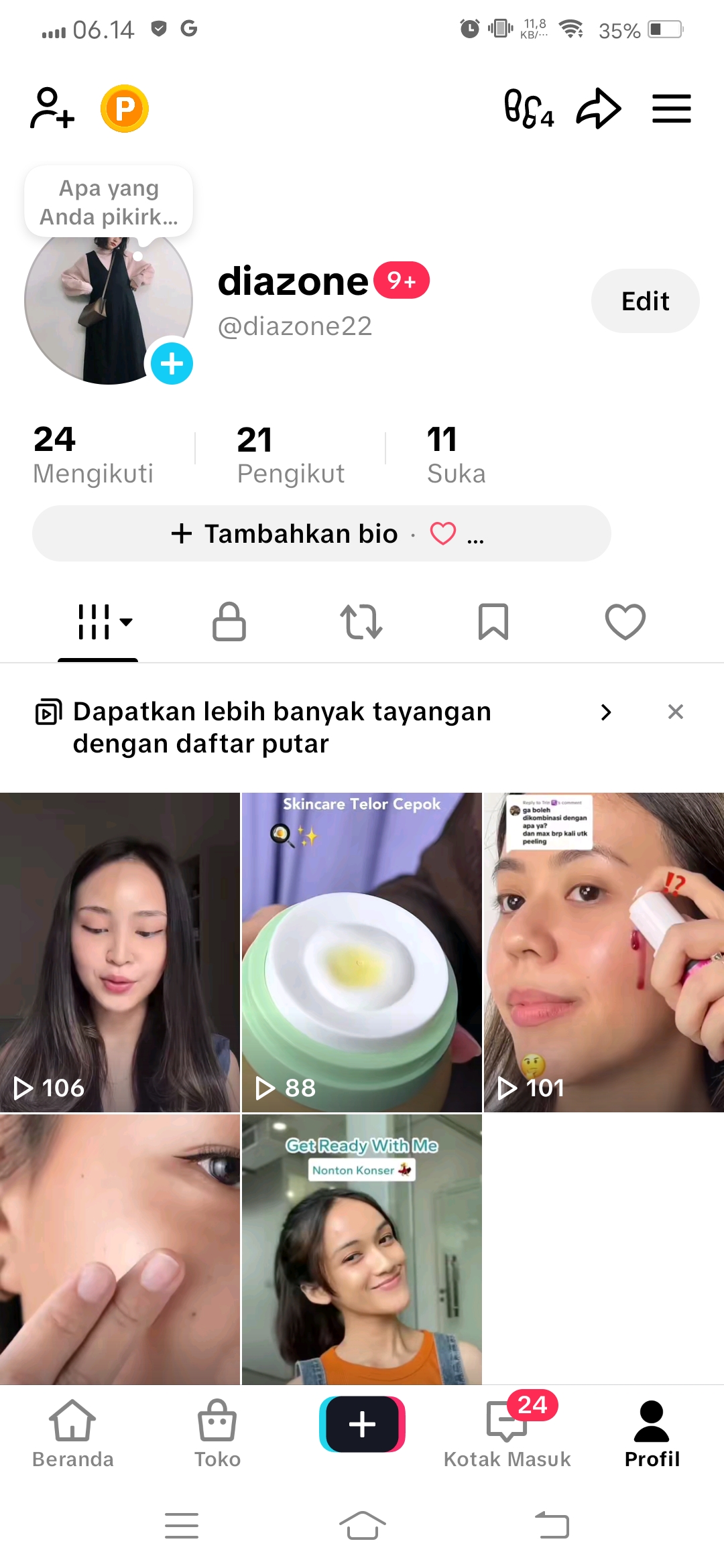724x1568 pixels.
Task: View the Mengikuti following list
Action: (93, 454)
